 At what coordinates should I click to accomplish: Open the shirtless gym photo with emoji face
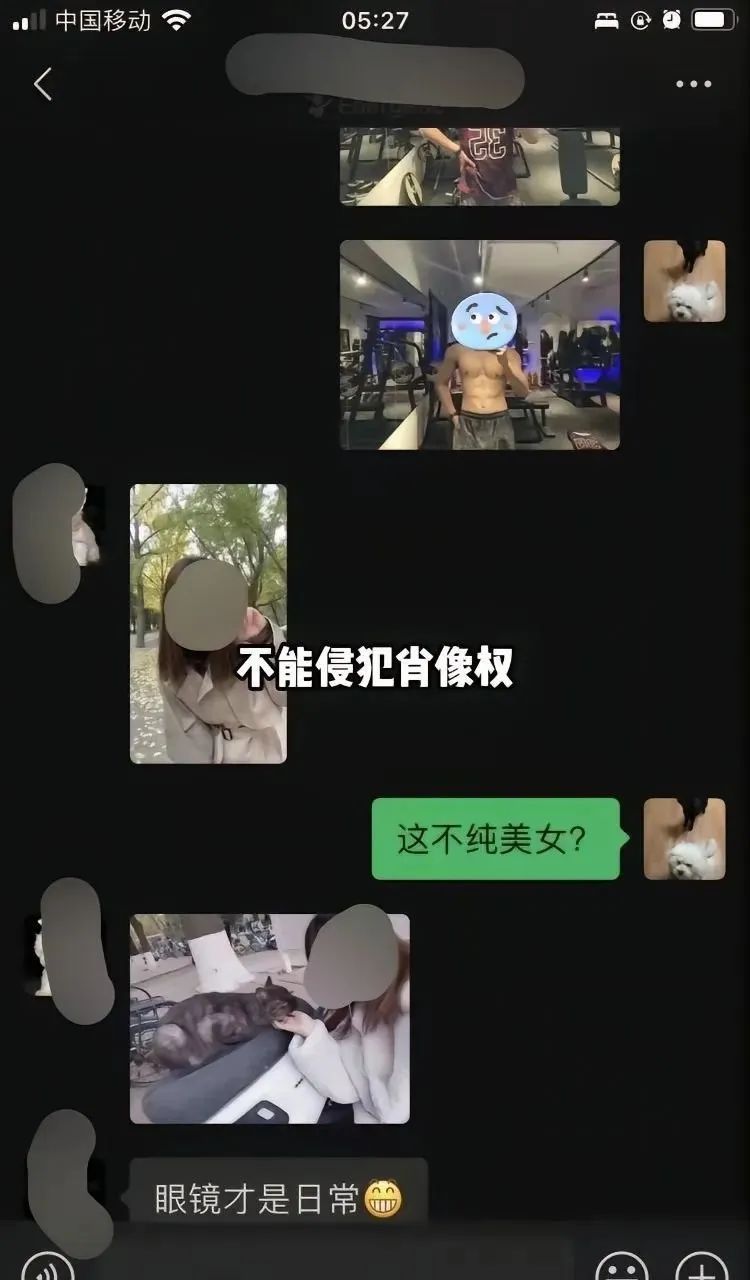pyautogui.click(x=479, y=345)
